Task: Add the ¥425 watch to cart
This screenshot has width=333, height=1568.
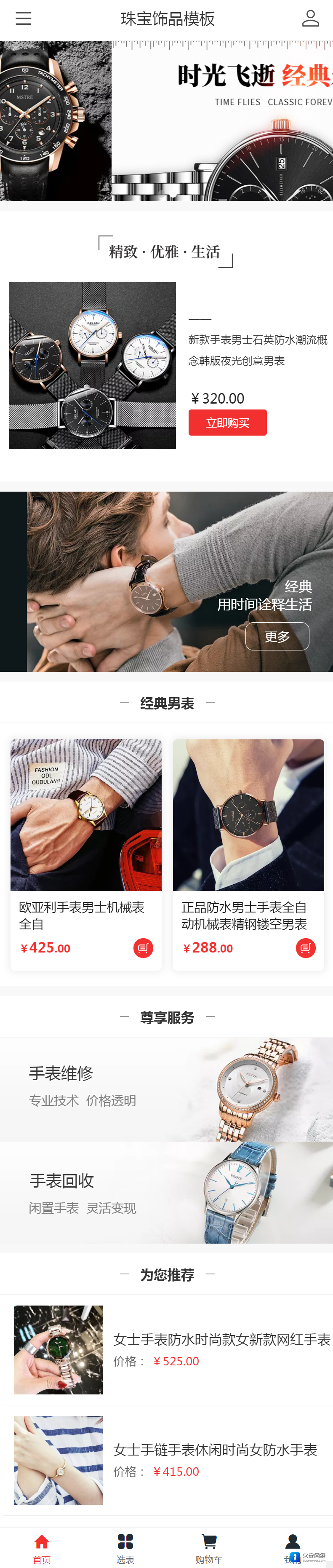Action: coord(143,948)
